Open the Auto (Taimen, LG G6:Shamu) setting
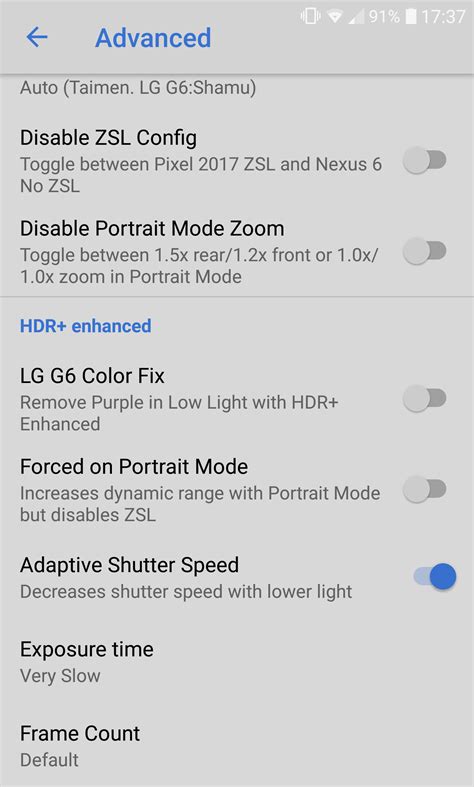 click(x=237, y=89)
